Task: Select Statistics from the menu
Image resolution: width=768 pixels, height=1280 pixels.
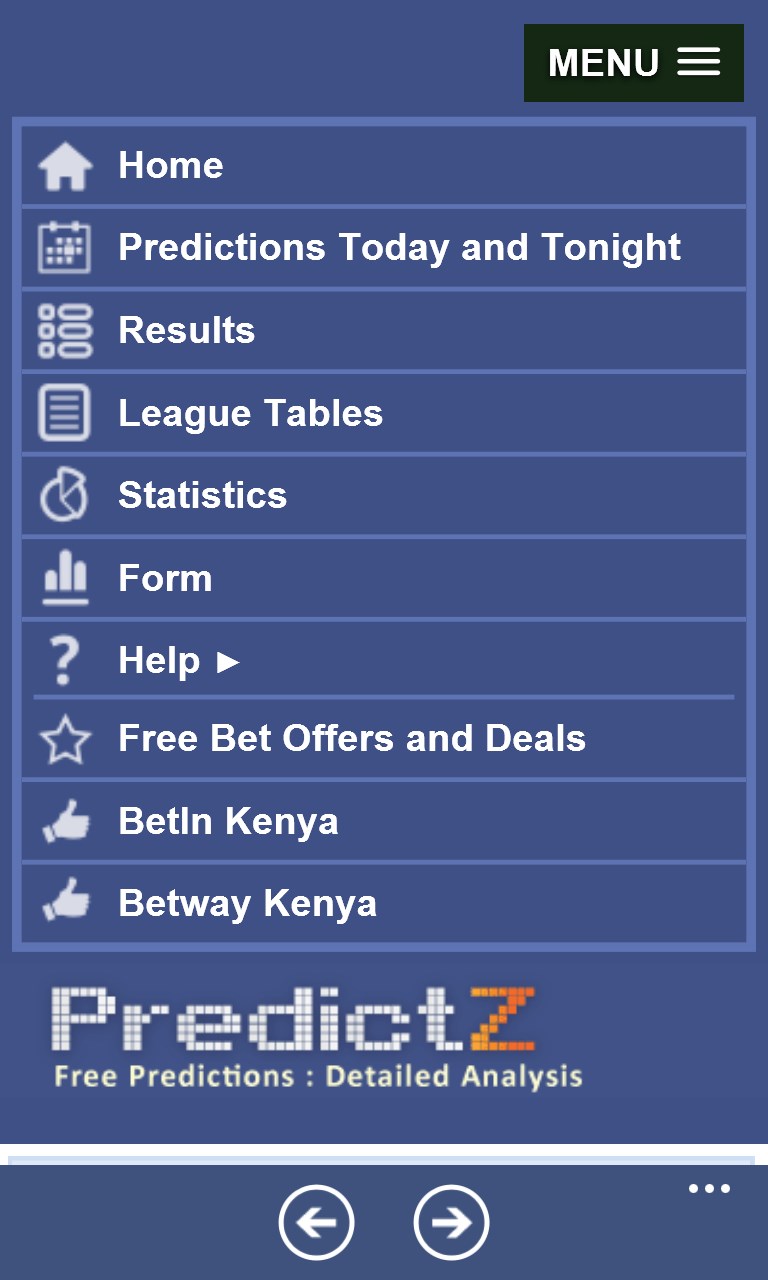Action: (384, 495)
